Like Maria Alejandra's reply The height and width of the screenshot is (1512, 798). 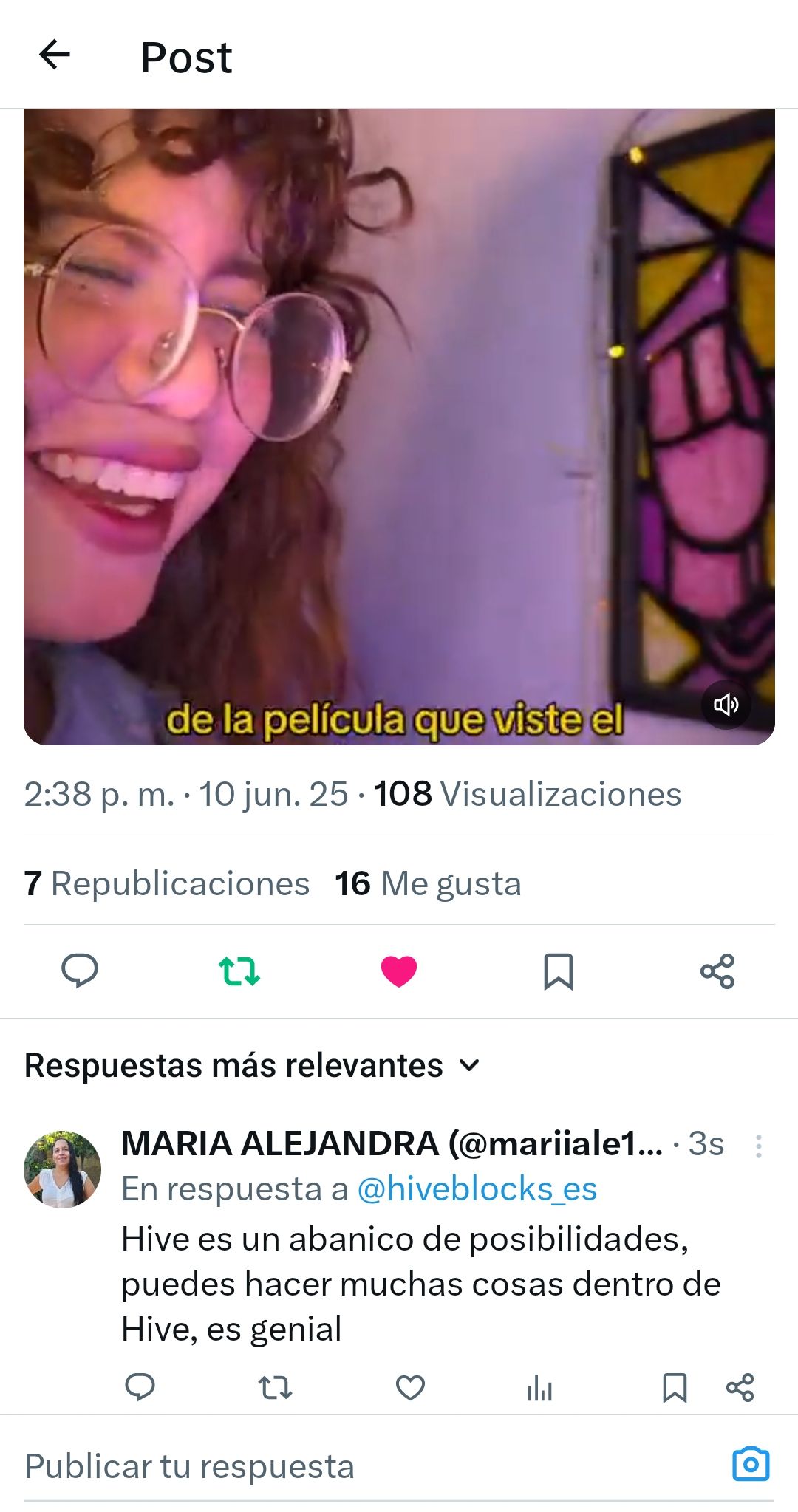click(x=411, y=1387)
